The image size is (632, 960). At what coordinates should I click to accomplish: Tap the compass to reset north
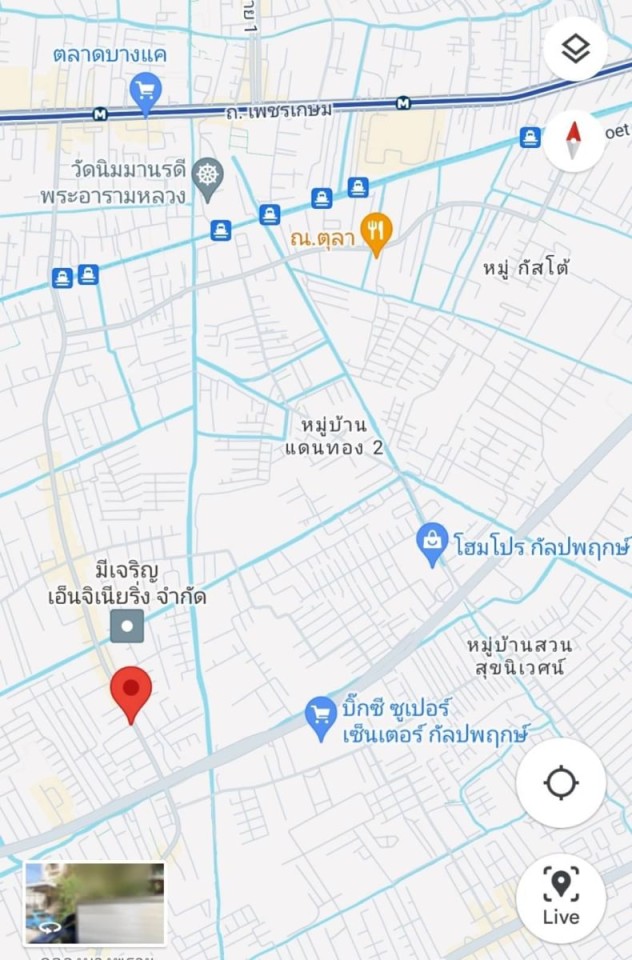[x=573, y=140]
